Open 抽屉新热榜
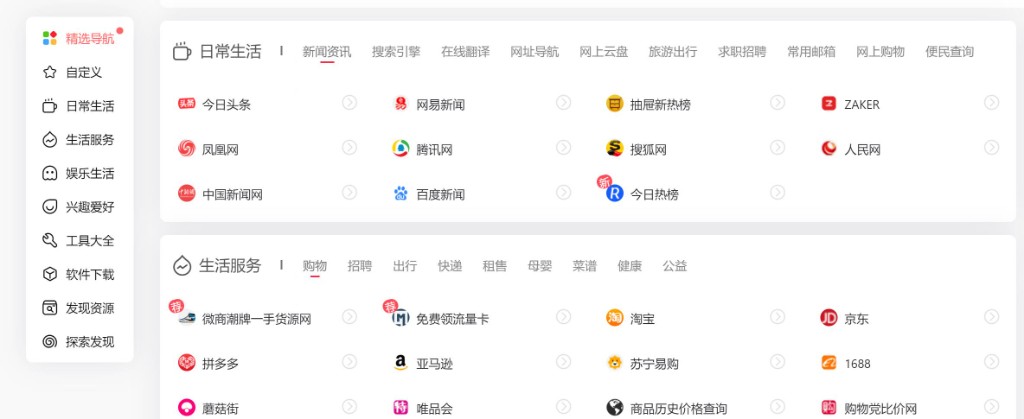 pyautogui.click(x=660, y=104)
